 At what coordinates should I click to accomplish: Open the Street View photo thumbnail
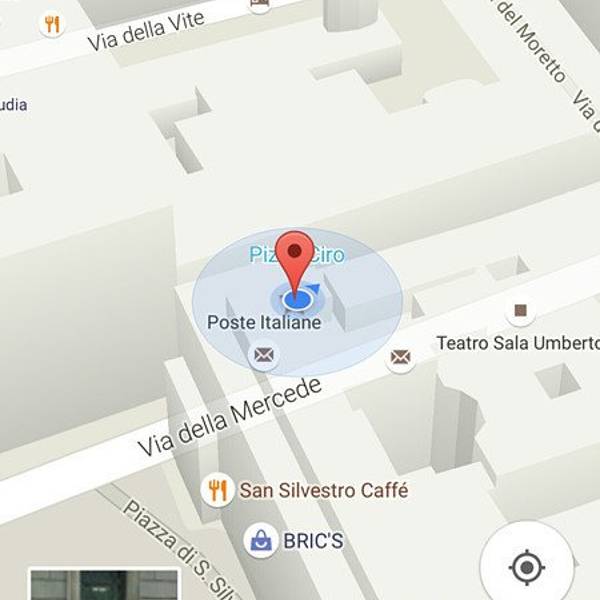104,585
